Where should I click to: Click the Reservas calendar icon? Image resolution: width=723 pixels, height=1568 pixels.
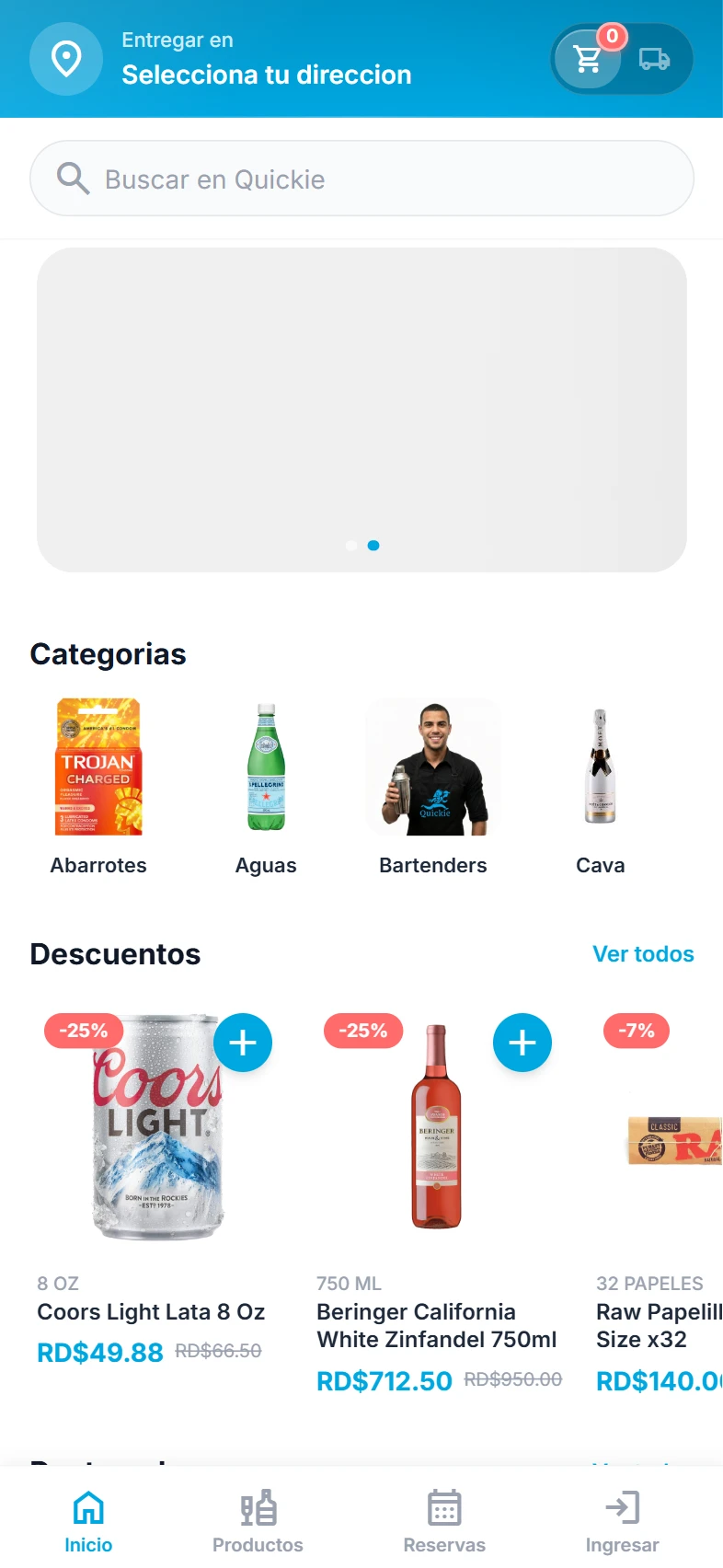(445, 1505)
